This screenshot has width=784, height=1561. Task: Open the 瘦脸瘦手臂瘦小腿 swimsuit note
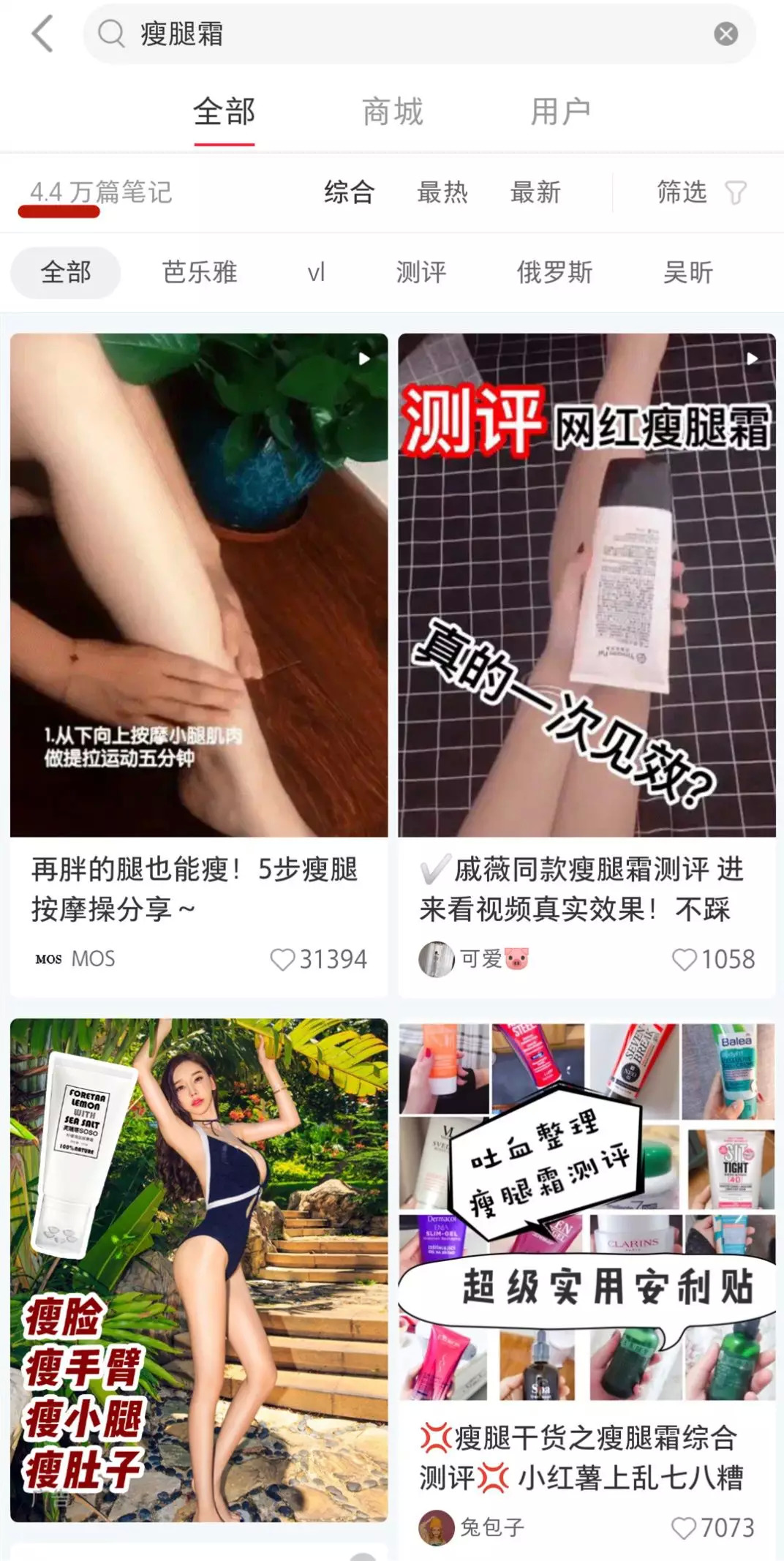(199, 1269)
